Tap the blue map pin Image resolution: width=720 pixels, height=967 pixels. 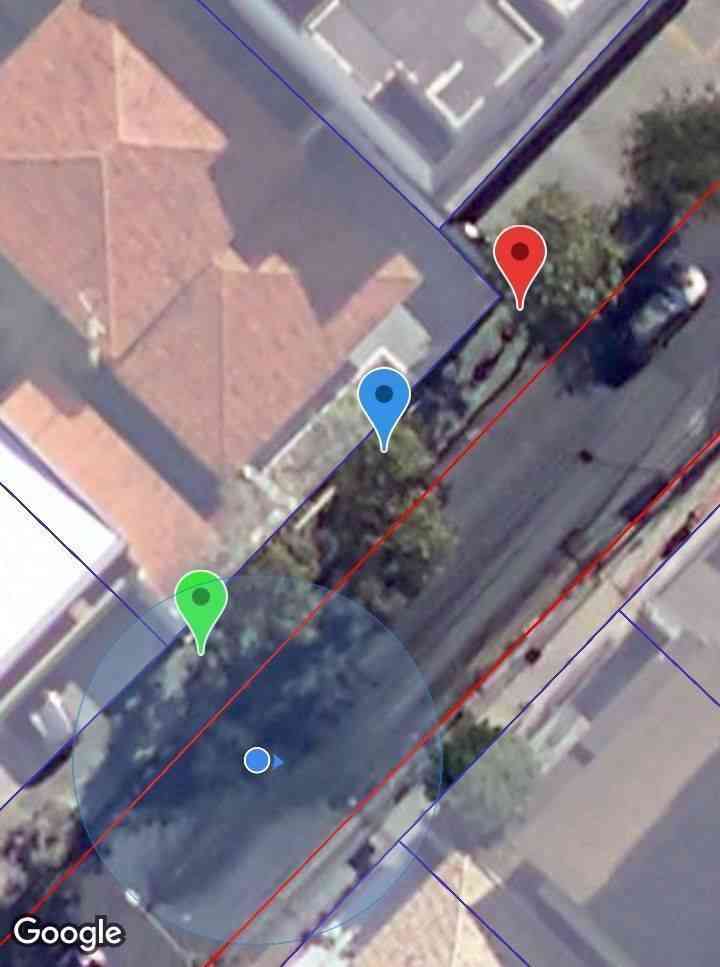point(384,399)
